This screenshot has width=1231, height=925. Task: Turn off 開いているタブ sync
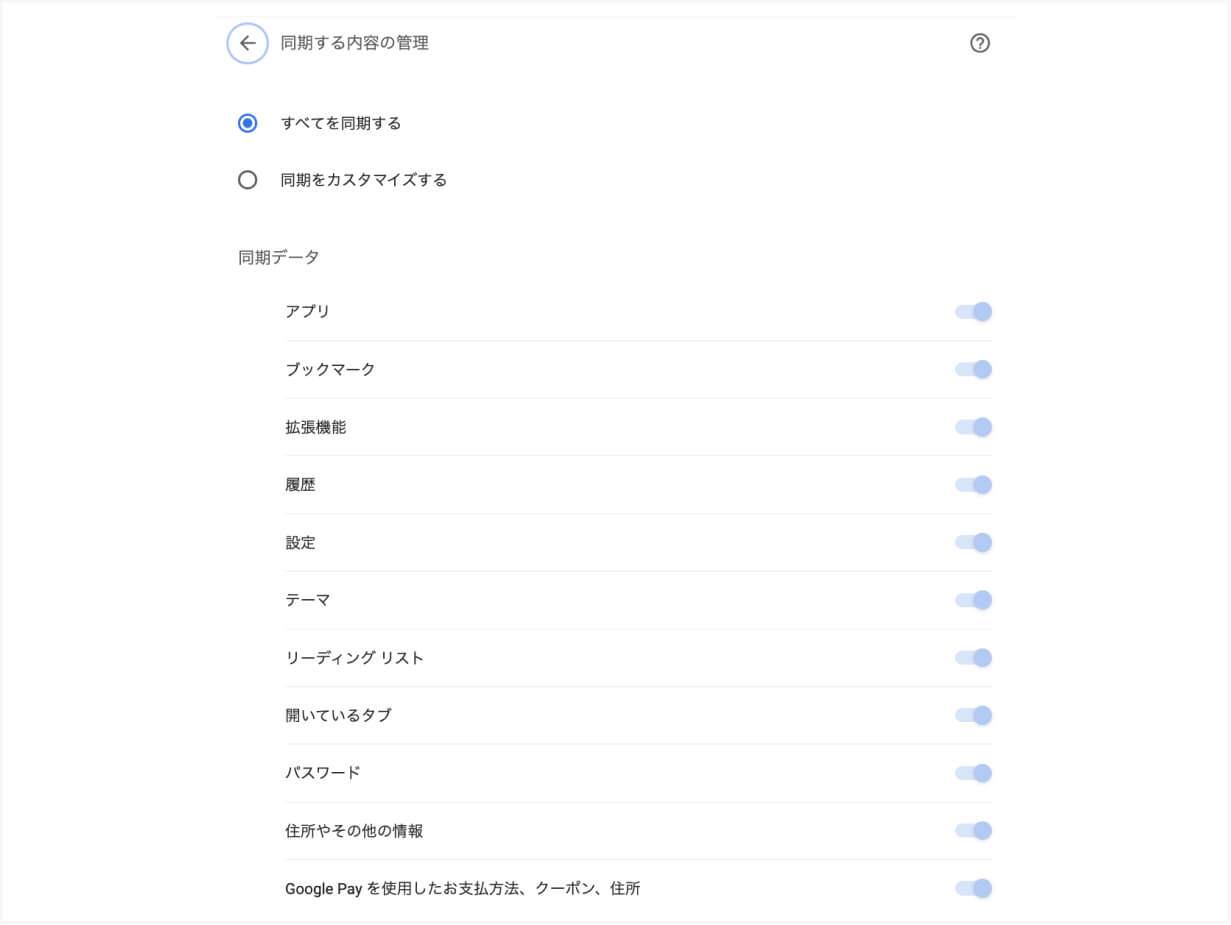click(x=973, y=715)
